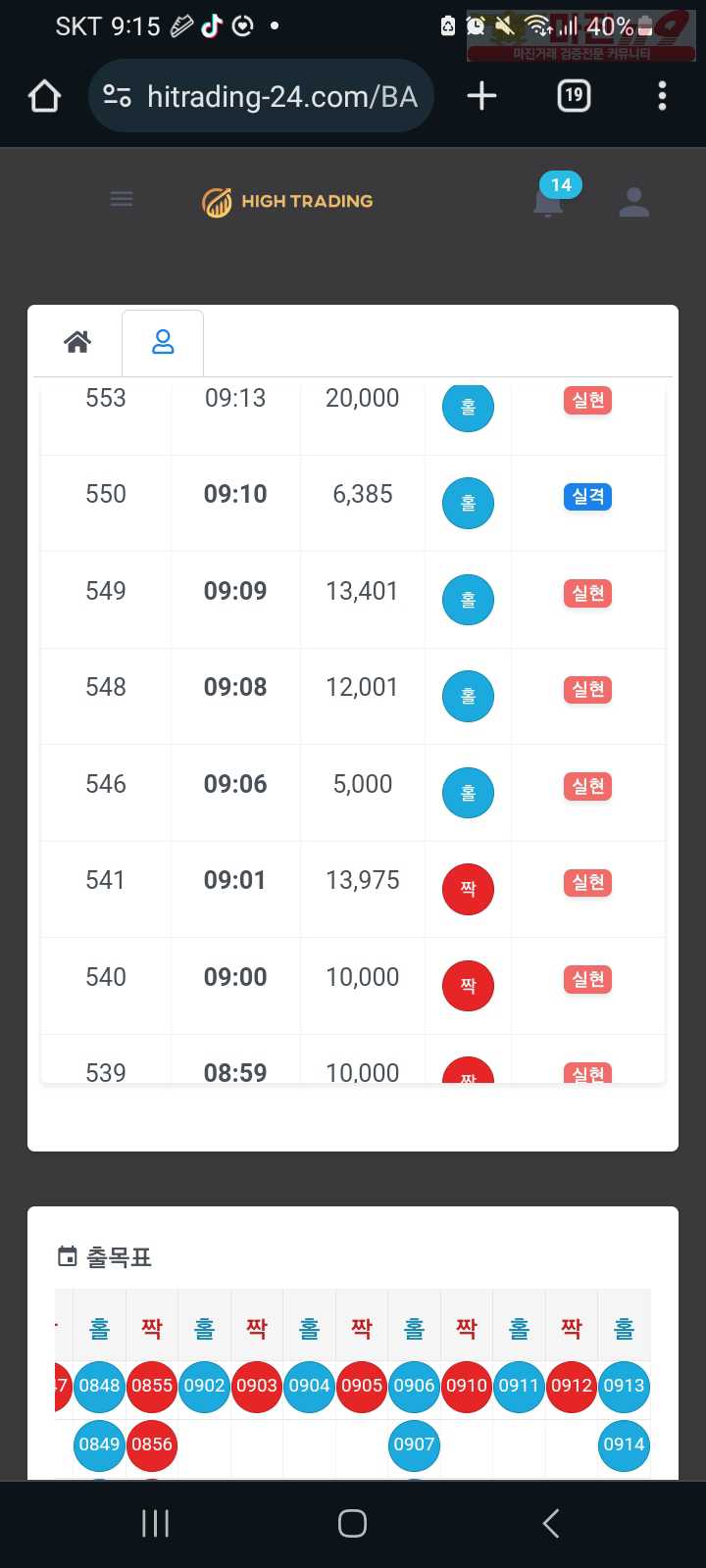Show recent apps
Screen dimensions: 706x1568
(x=155, y=1523)
